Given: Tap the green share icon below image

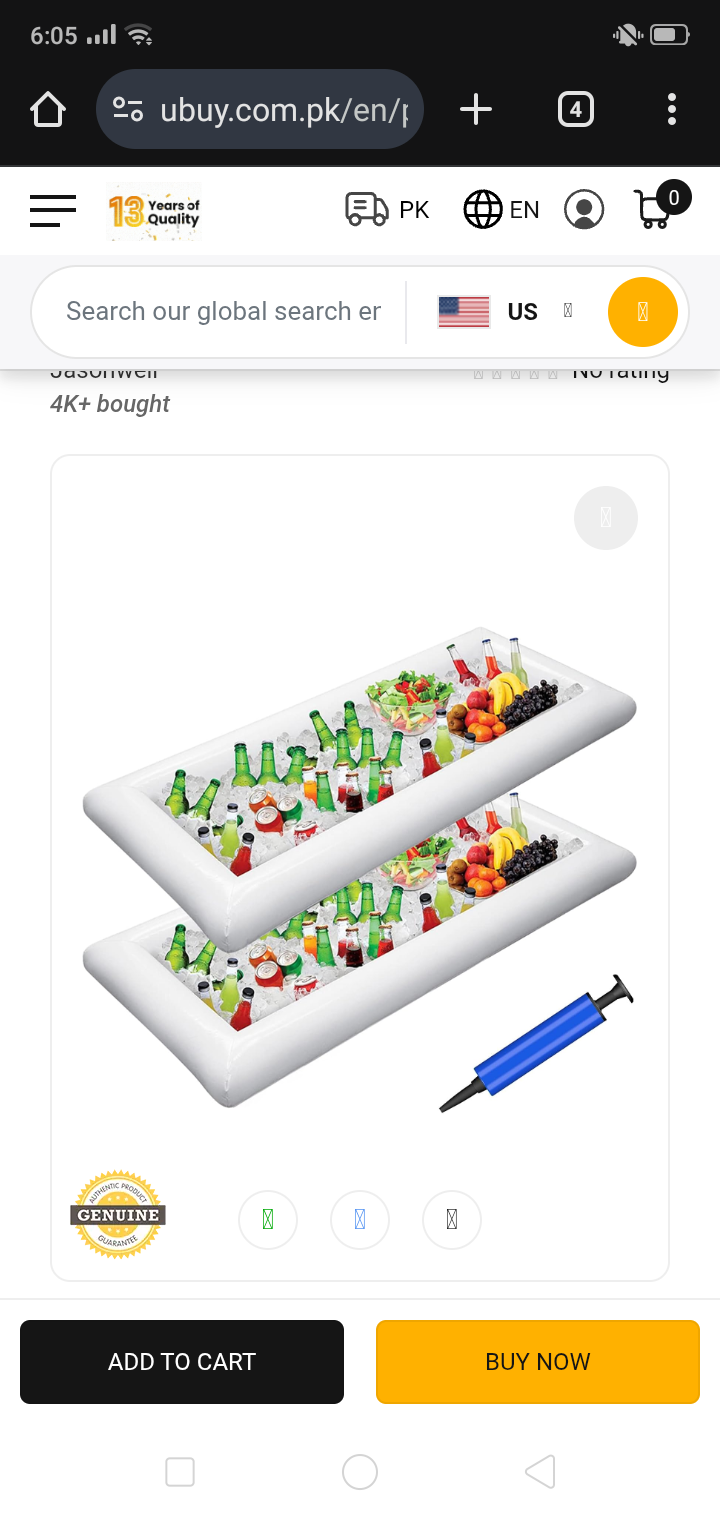Looking at the screenshot, I should click(268, 1220).
